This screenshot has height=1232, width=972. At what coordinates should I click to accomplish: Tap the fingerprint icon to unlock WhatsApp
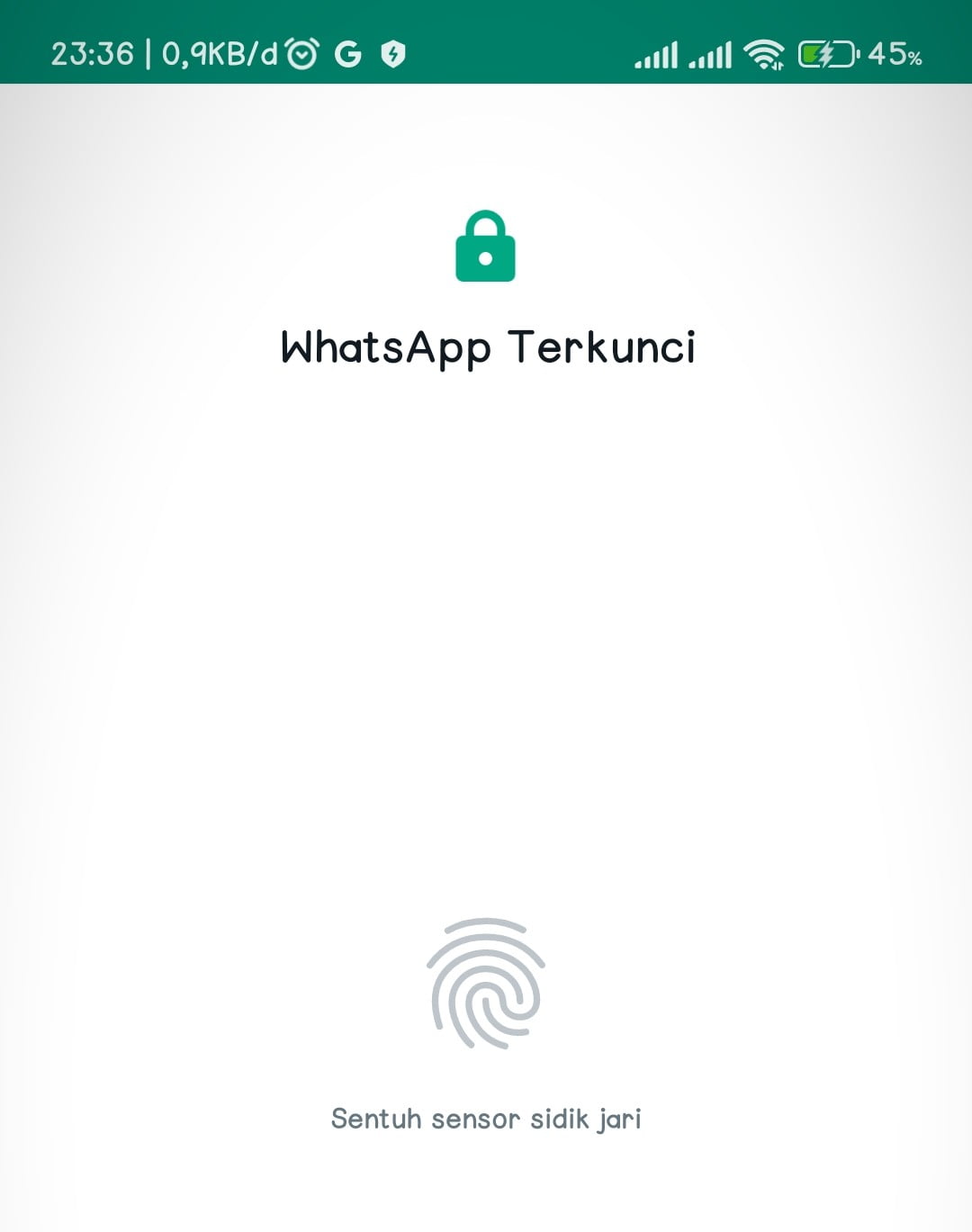(x=486, y=984)
